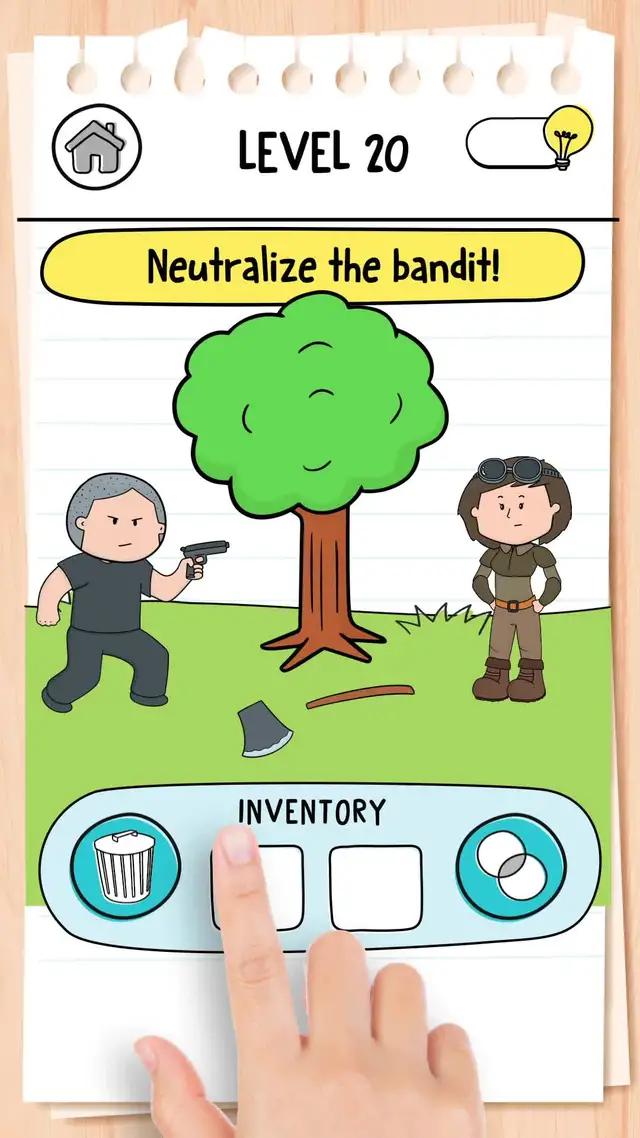Screen dimensions: 640x1138
Task: Pick up the axe on the grass
Action: (265, 726)
